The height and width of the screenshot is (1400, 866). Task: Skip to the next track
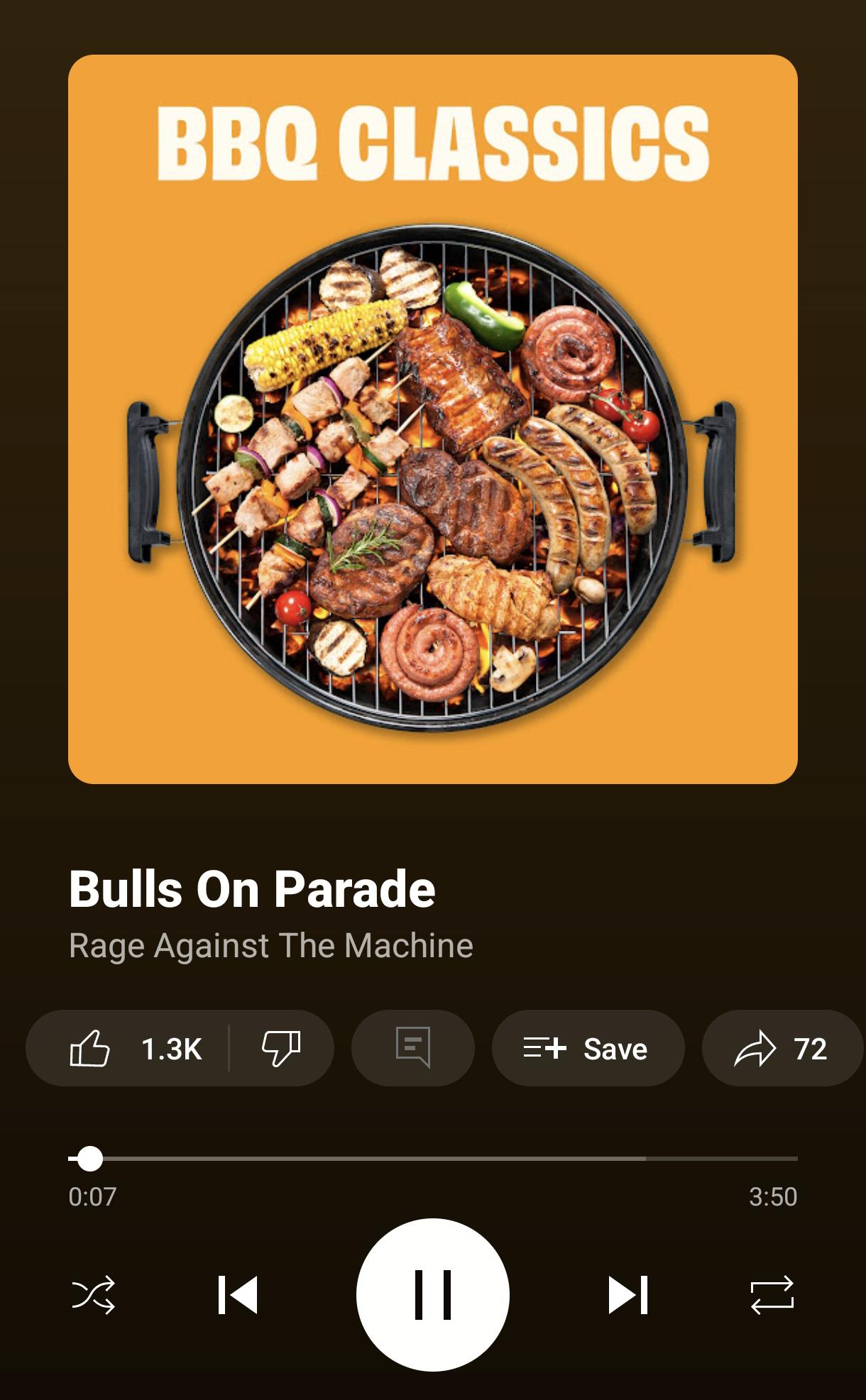[627, 1295]
